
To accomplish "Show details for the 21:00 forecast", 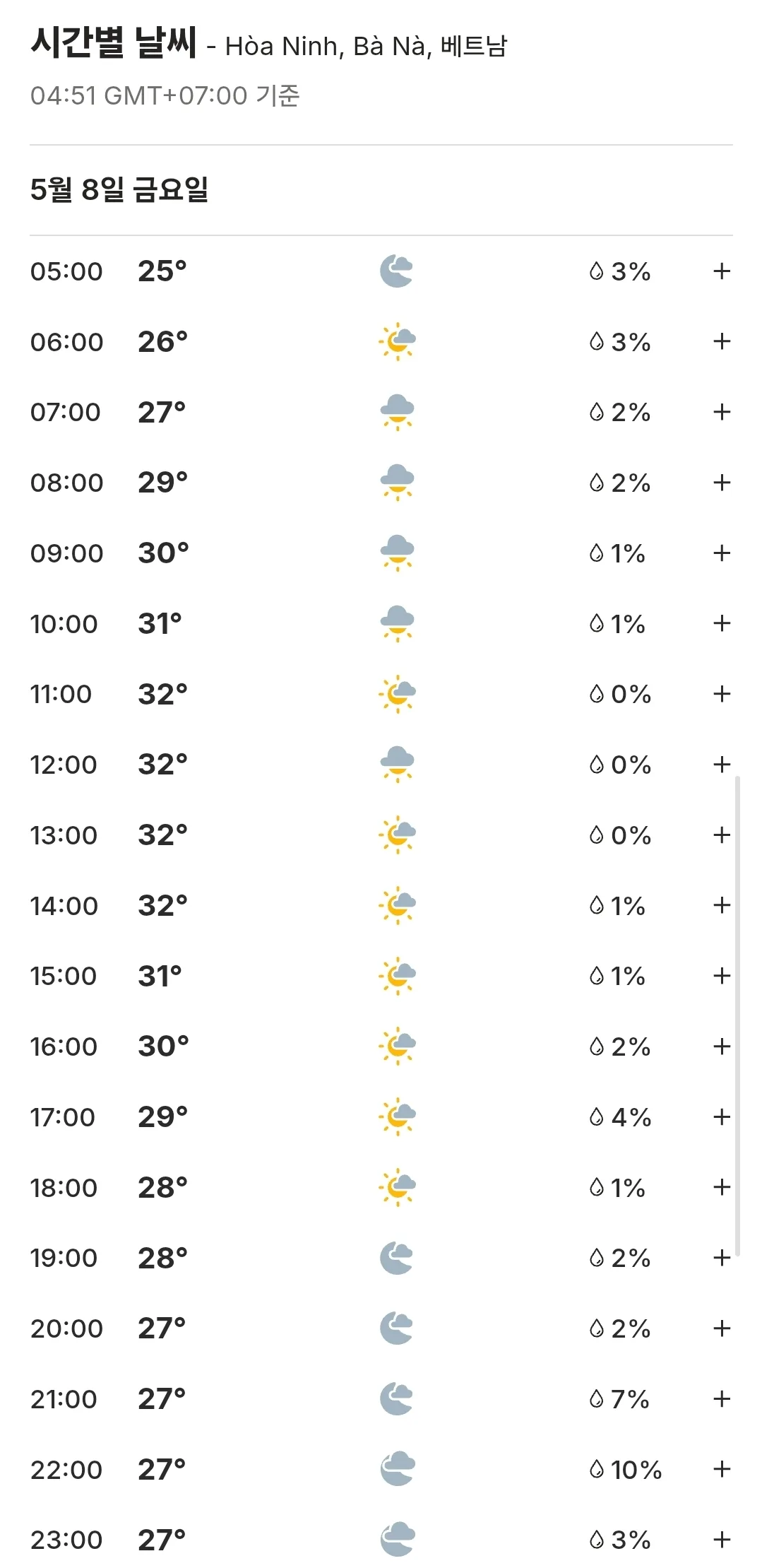I will [x=721, y=1399].
